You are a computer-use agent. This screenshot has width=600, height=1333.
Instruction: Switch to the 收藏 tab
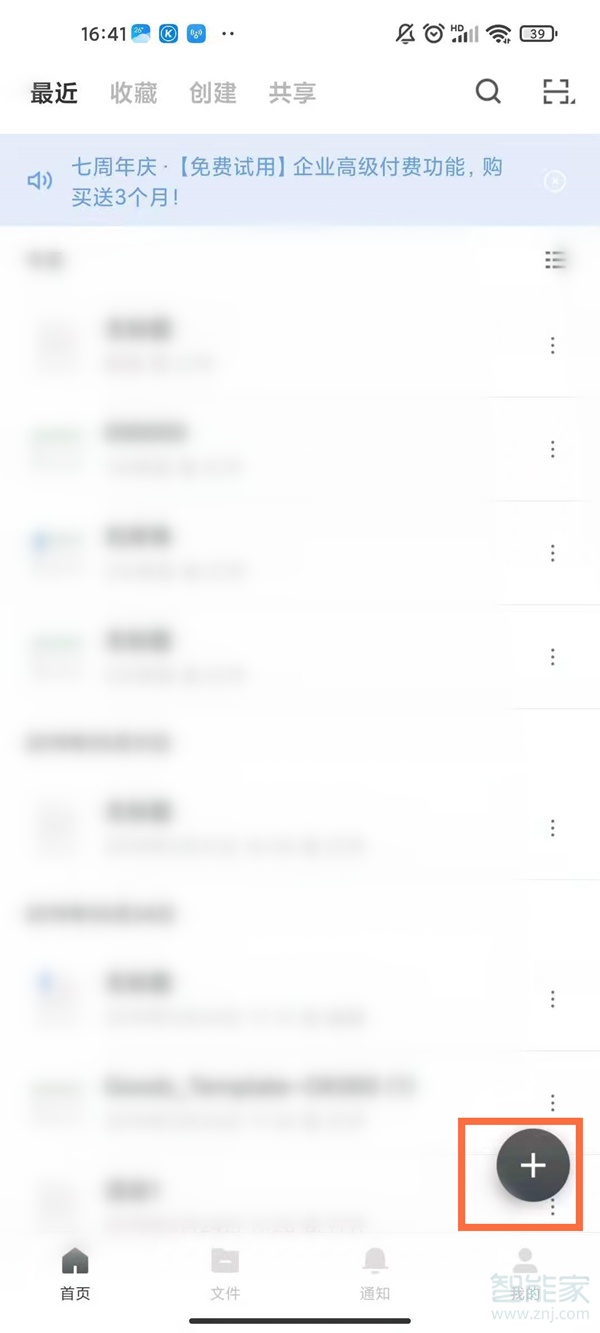click(134, 93)
